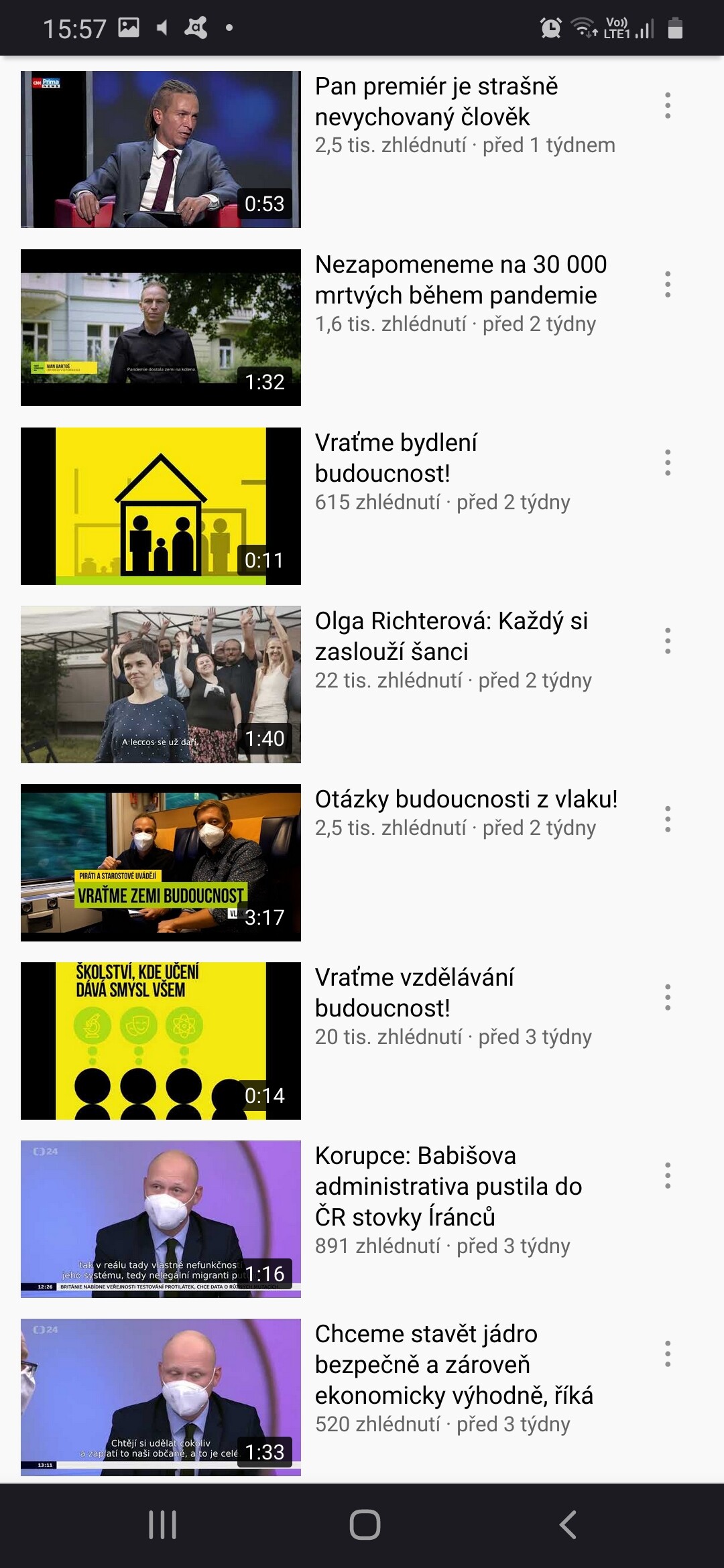This screenshot has width=724, height=1568.
Task: Play 'Chceme stavět jádro bezpečně' video
Action: 161,1397
